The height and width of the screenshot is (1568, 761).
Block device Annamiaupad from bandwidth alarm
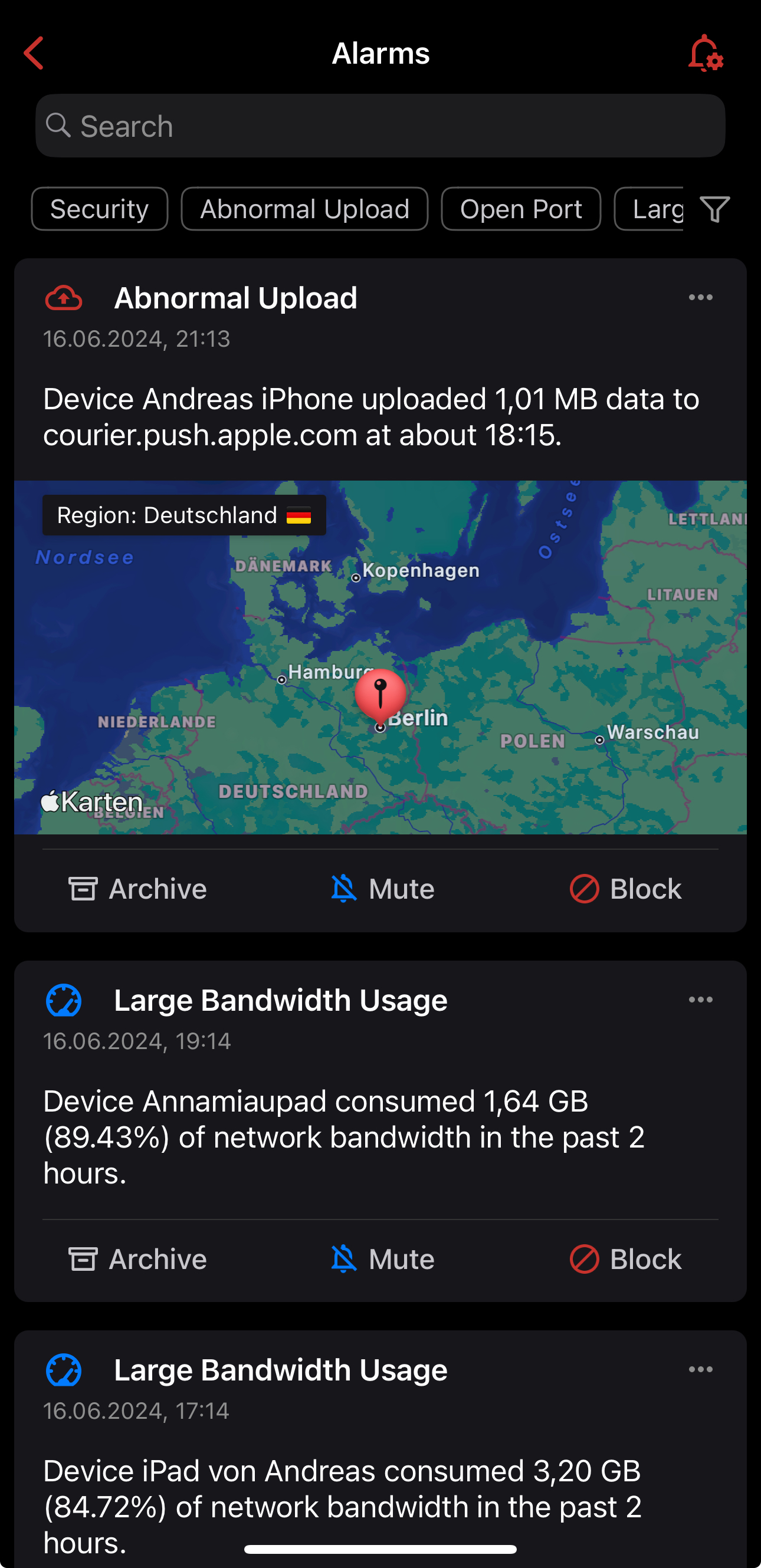[625, 1260]
